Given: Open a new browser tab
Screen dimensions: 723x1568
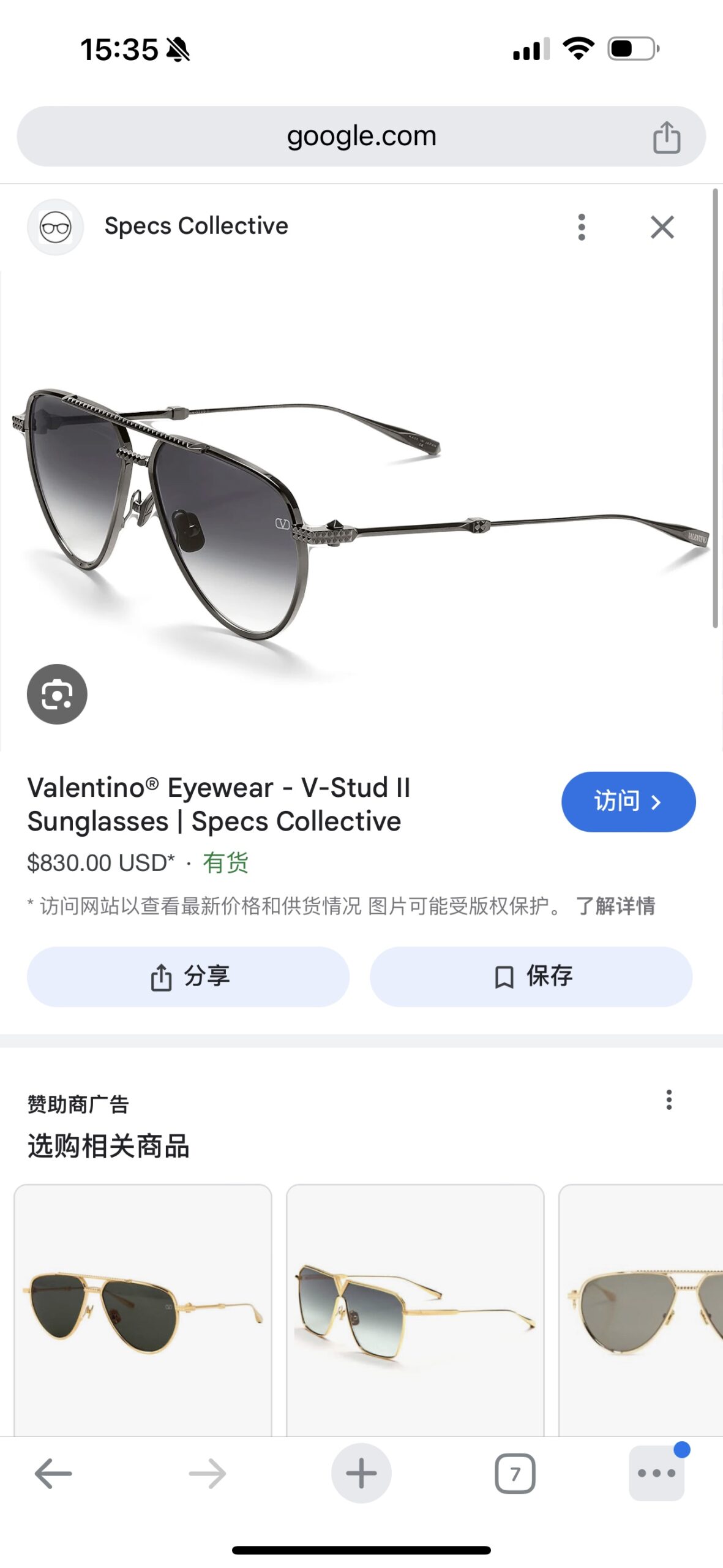Looking at the screenshot, I should [x=361, y=1473].
